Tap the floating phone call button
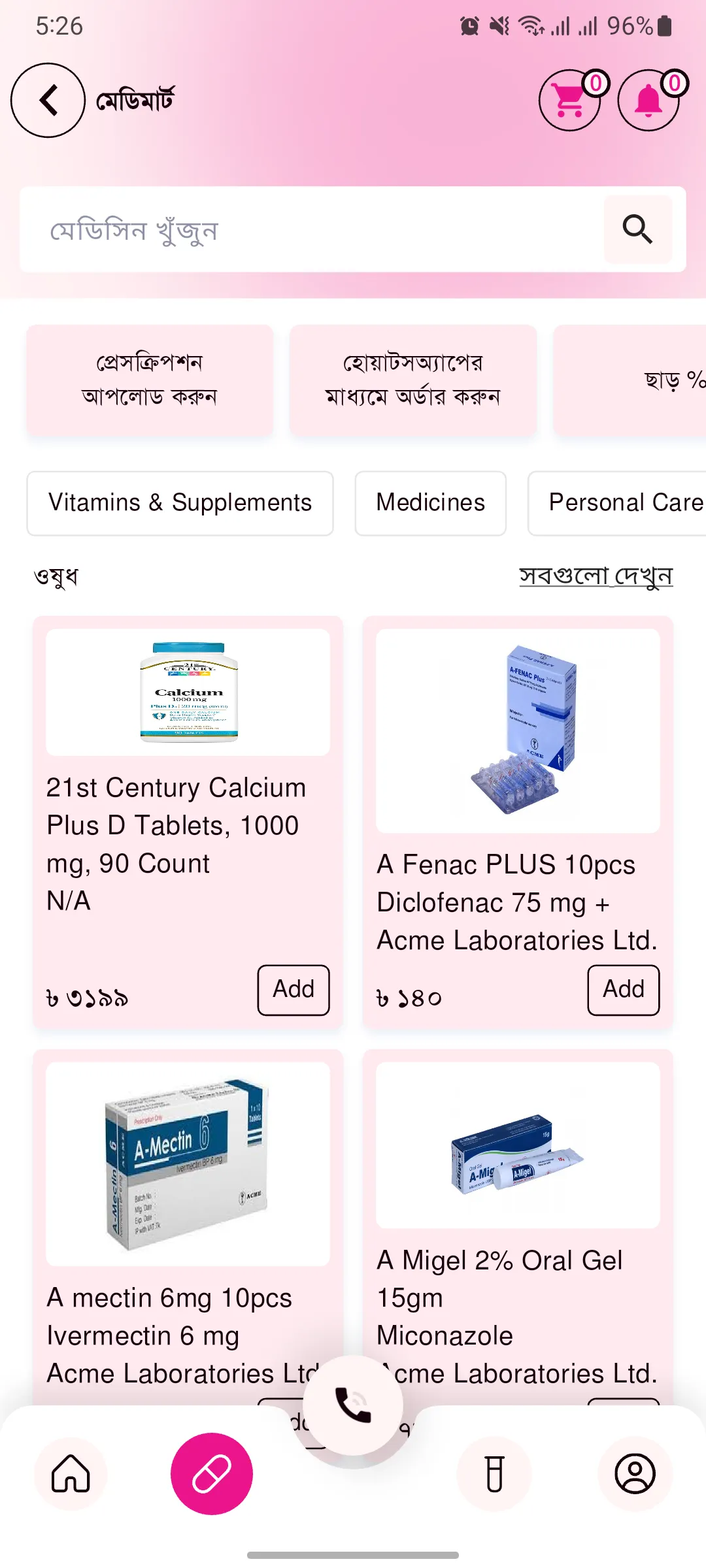Image resolution: width=706 pixels, height=1568 pixels. 353,1404
